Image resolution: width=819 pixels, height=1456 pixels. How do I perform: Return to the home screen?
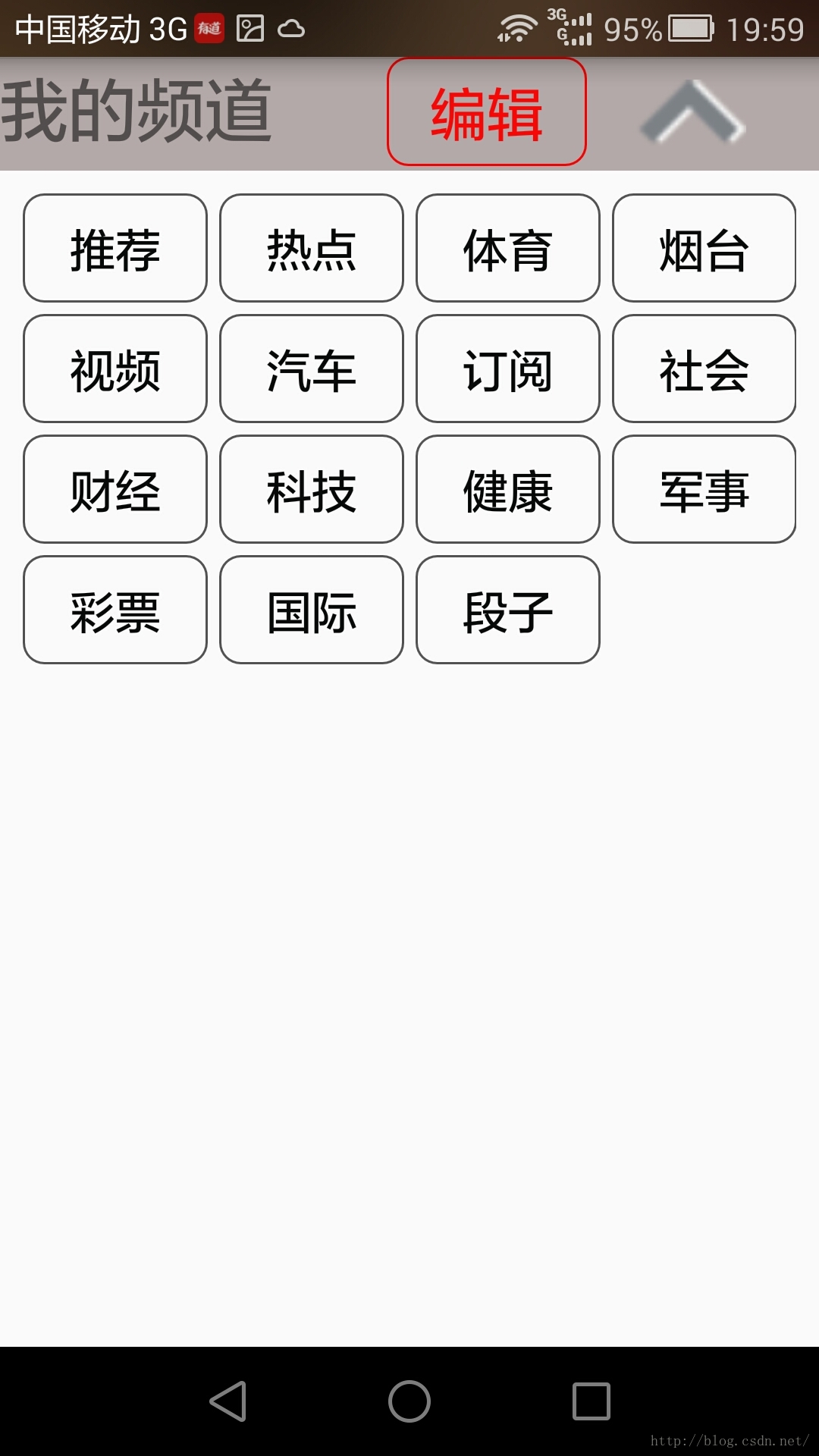coord(409,1401)
